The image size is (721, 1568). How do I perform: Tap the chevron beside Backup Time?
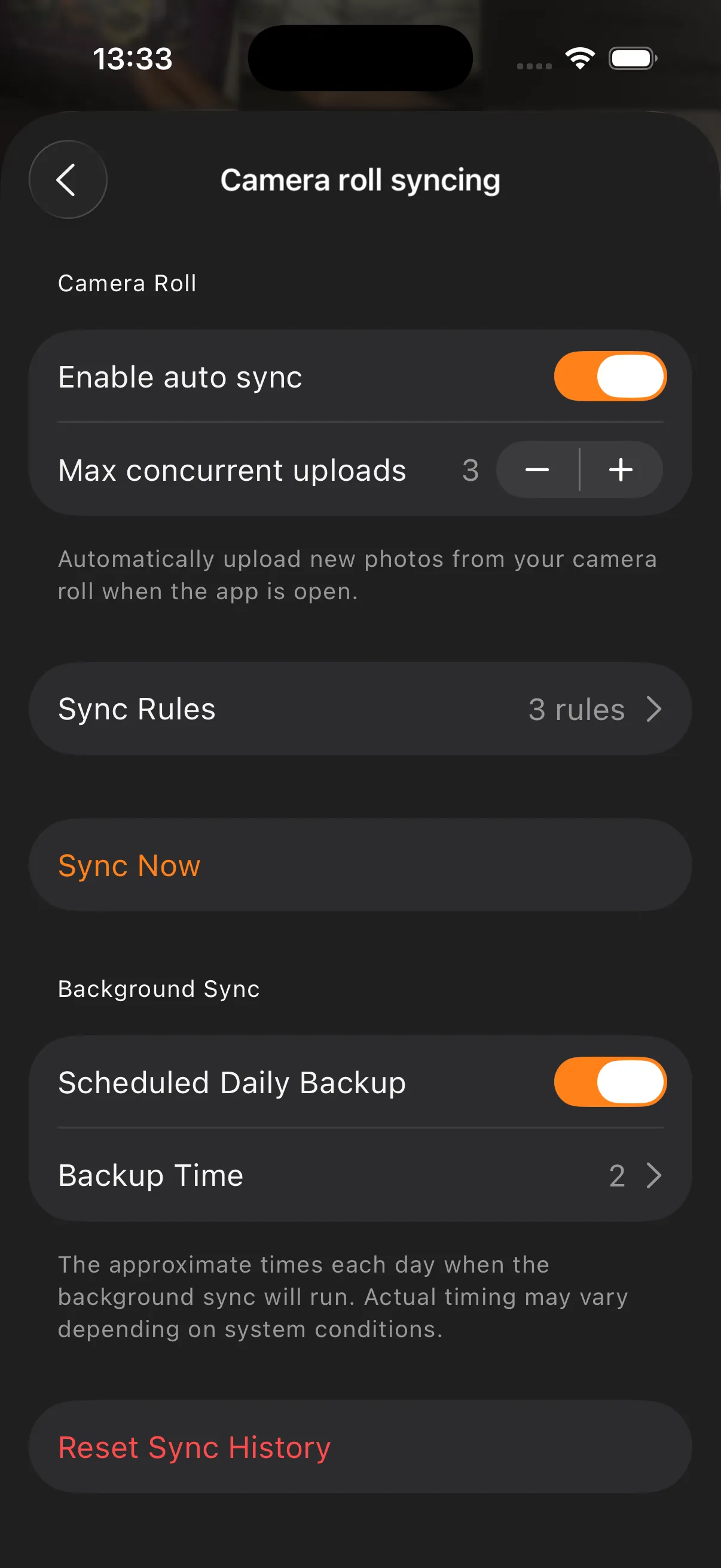[655, 1175]
